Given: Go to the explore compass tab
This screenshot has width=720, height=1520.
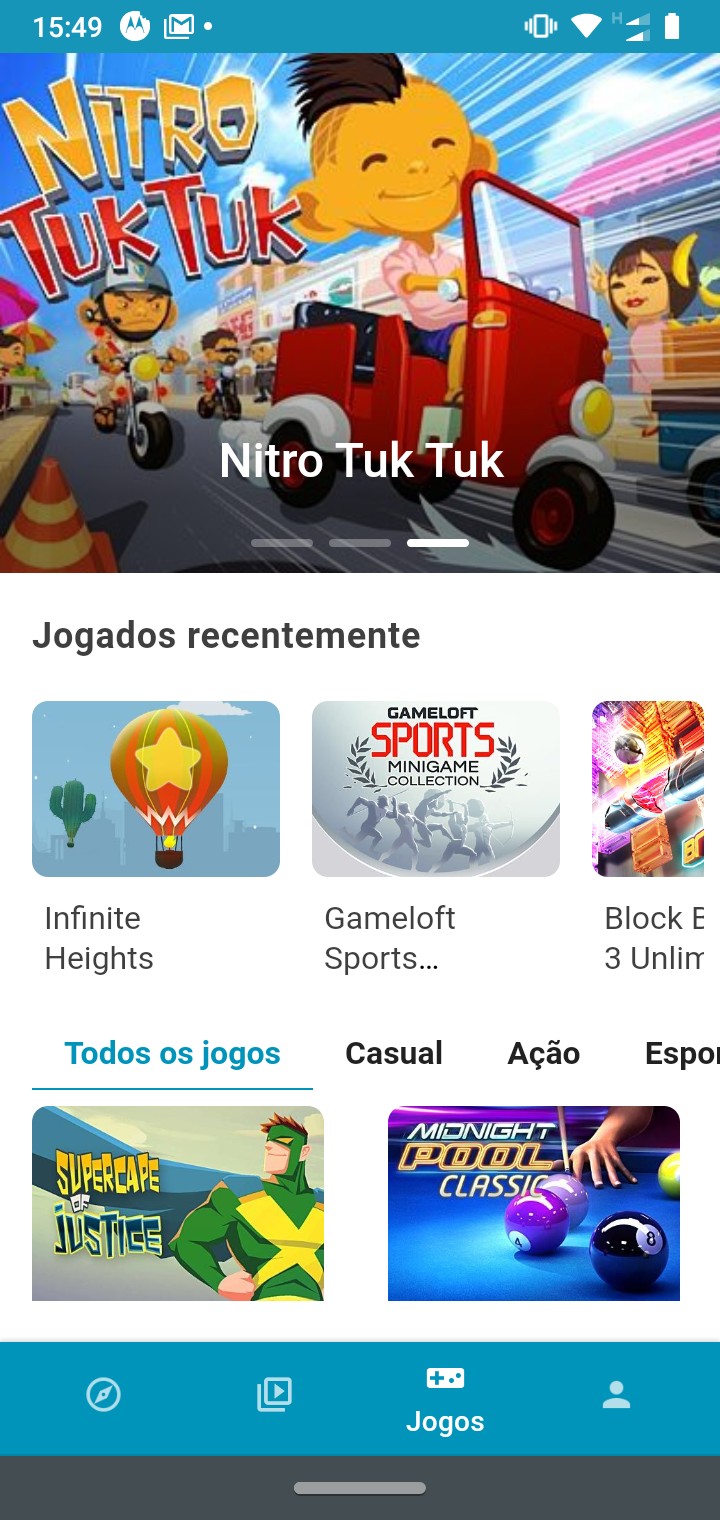Looking at the screenshot, I should click(104, 1394).
